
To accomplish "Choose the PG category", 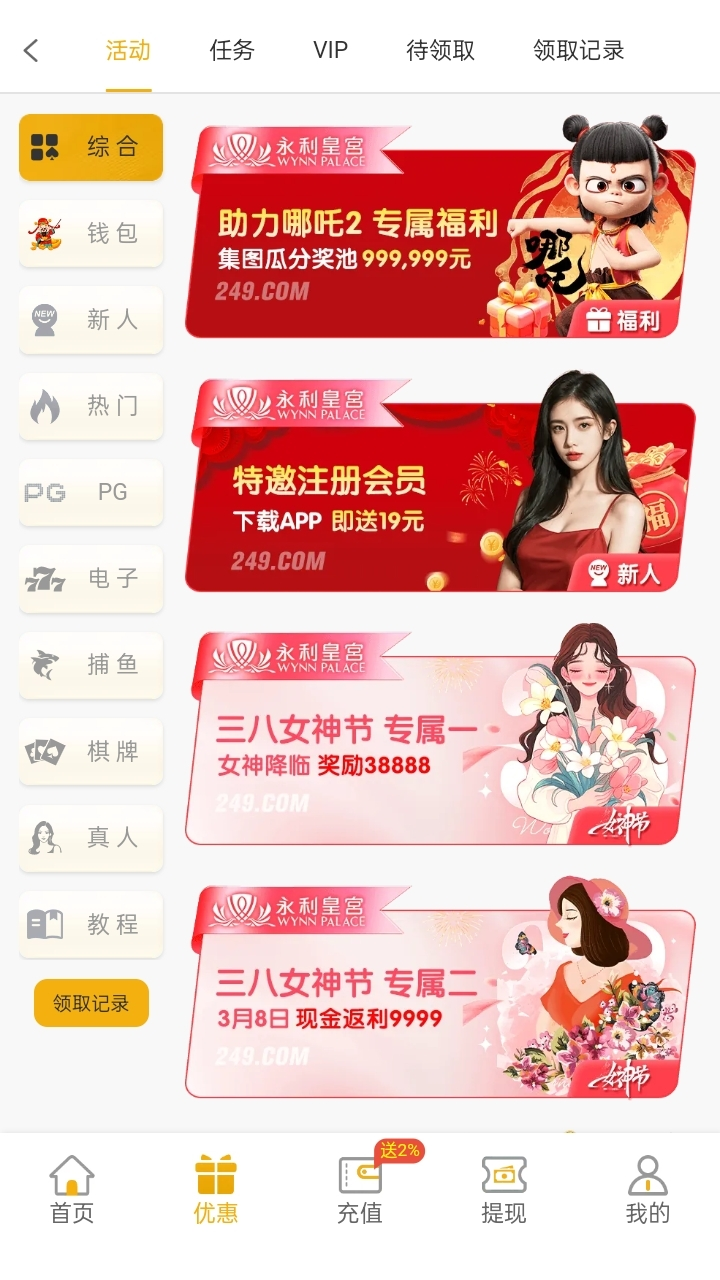I will [91, 492].
